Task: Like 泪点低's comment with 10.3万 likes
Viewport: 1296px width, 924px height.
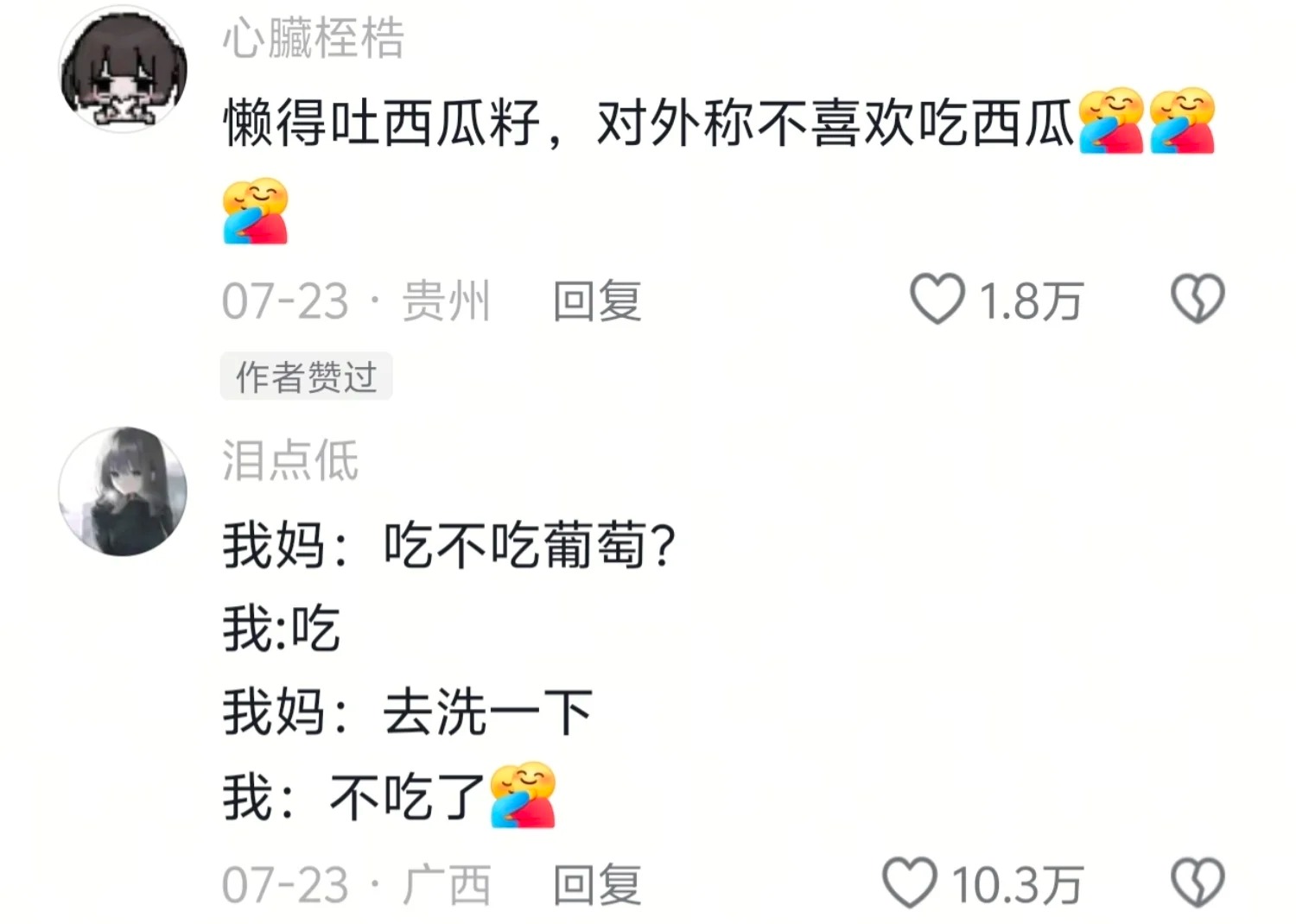Action: 910,883
